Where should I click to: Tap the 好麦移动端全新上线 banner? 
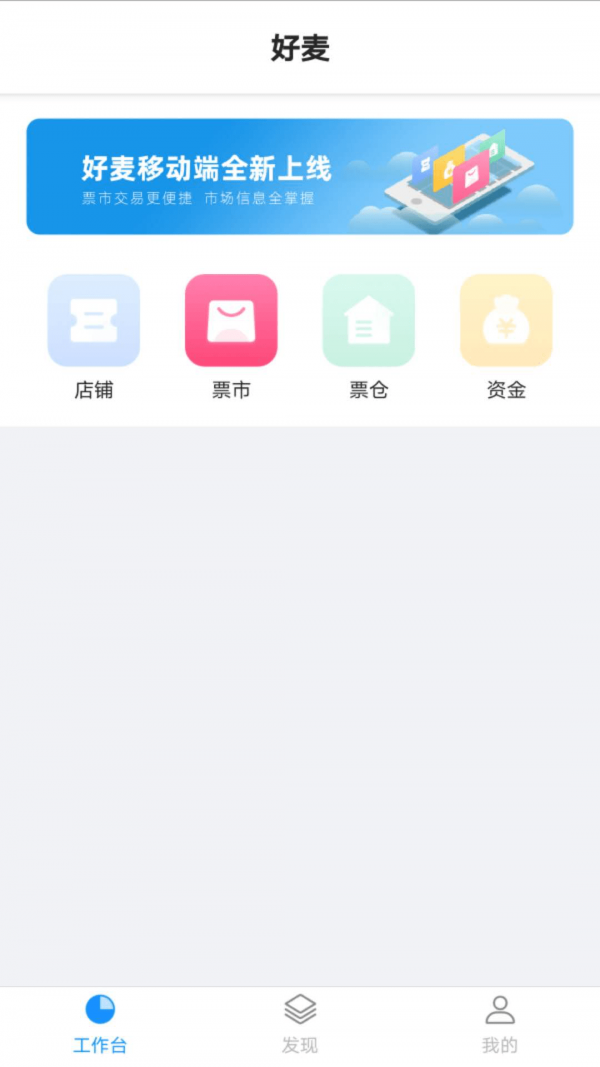click(x=300, y=177)
